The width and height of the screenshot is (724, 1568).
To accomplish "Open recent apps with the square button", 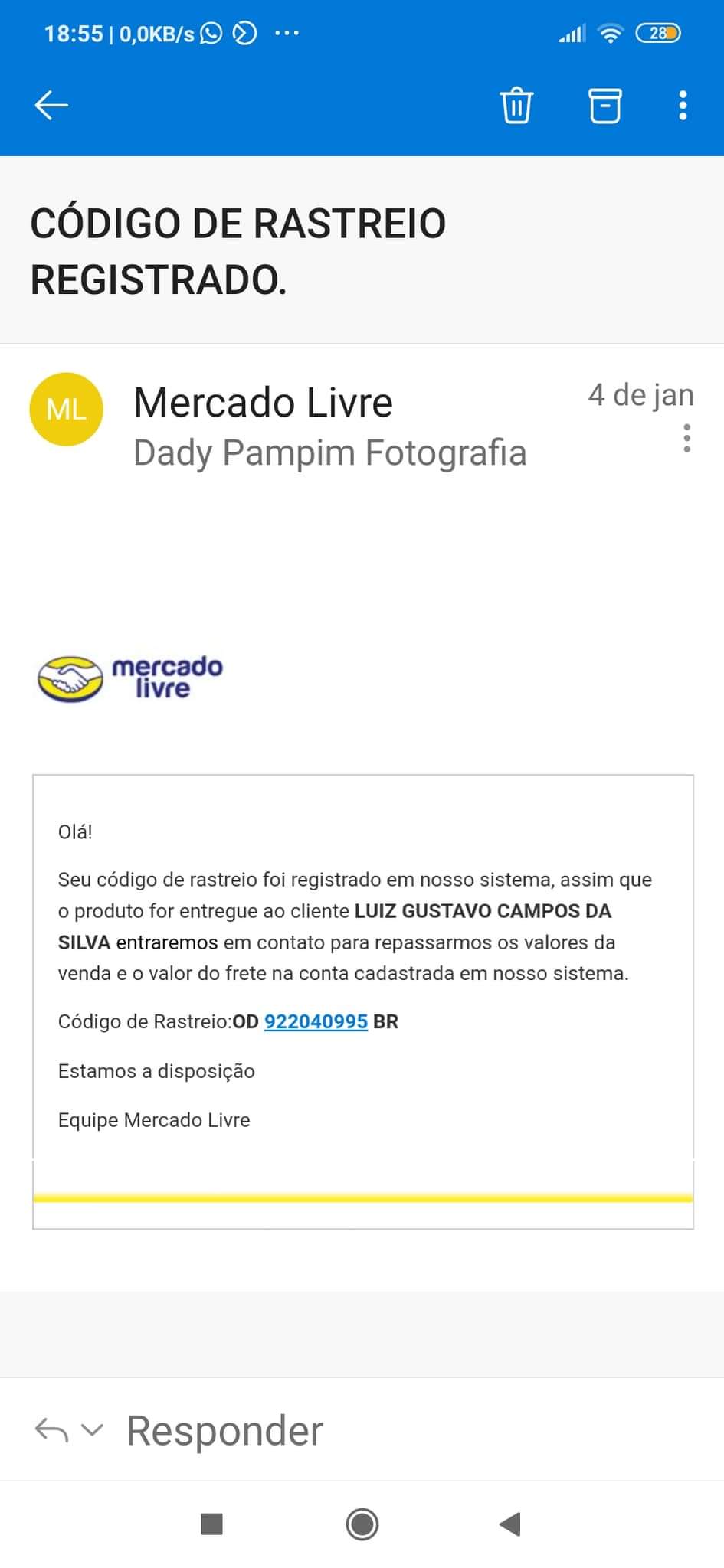I will 211,1524.
